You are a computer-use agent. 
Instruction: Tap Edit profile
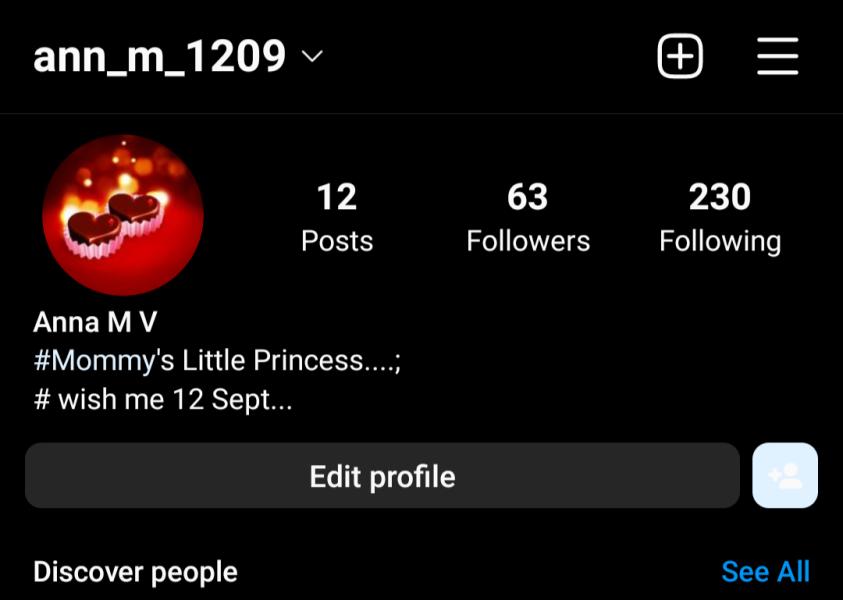click(x=382, y=476)
